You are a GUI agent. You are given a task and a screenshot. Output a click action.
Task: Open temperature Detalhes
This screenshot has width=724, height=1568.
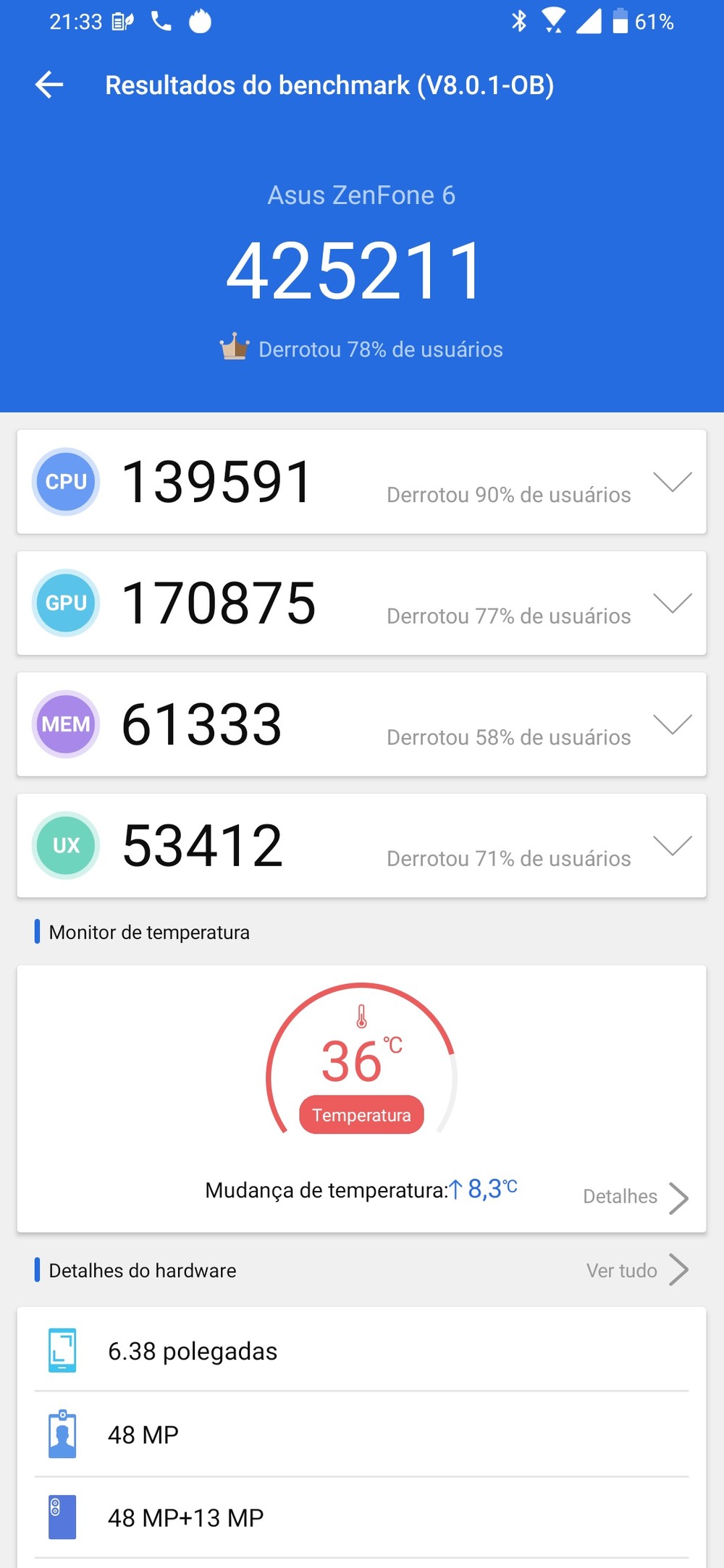point(636,1198)
